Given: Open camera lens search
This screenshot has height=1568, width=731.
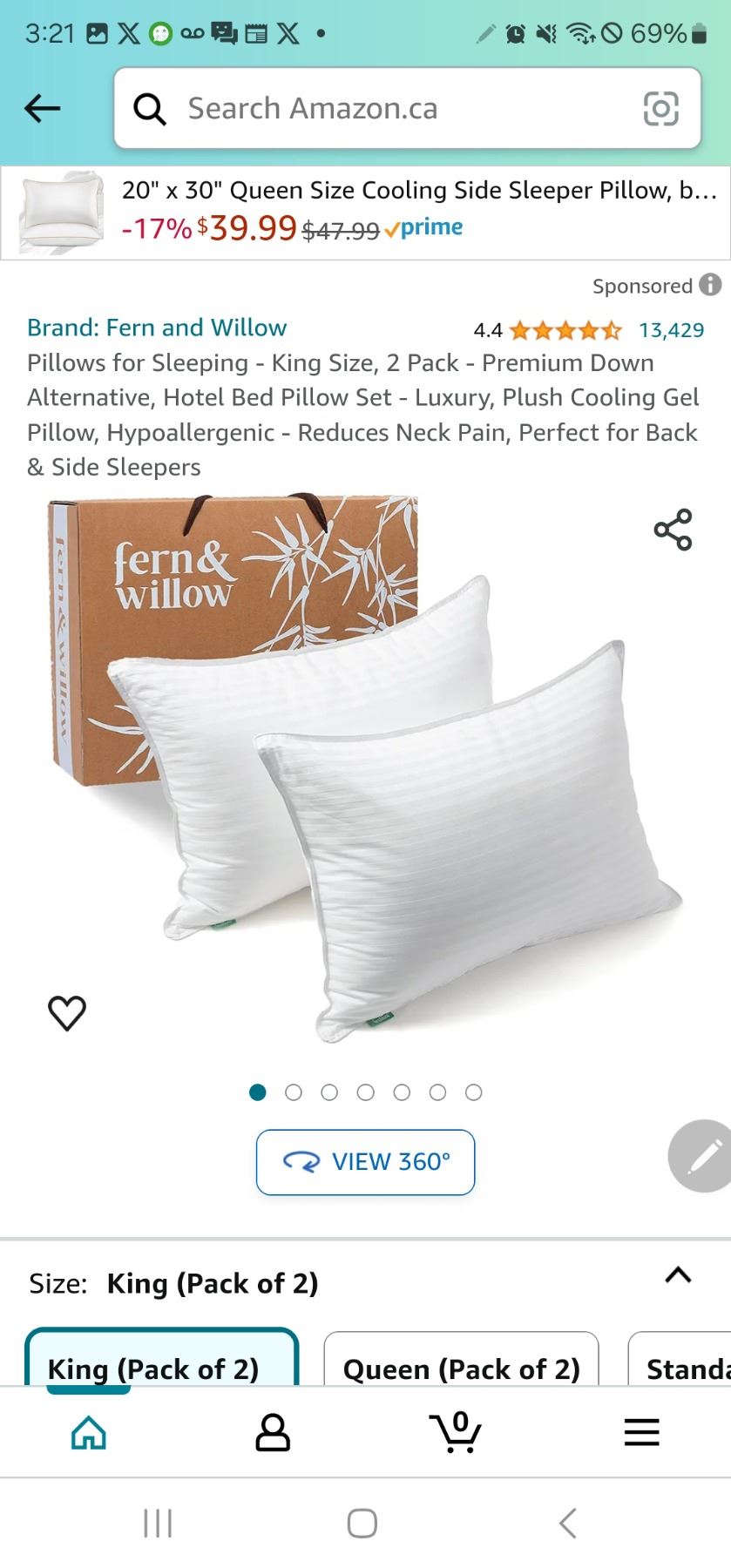Looking at the screenshot, I should click(660, 109).
